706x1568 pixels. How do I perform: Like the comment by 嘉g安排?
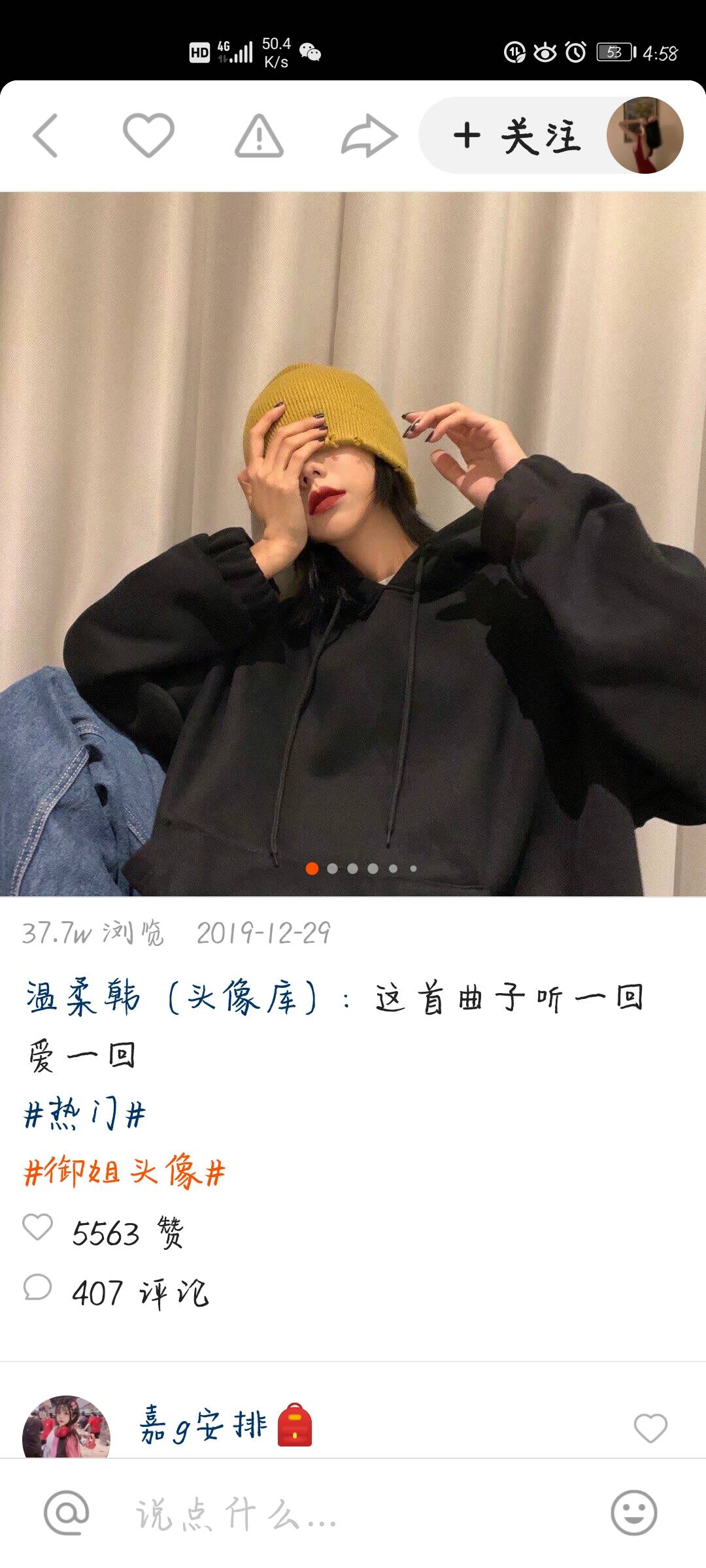click(650, 1428)
